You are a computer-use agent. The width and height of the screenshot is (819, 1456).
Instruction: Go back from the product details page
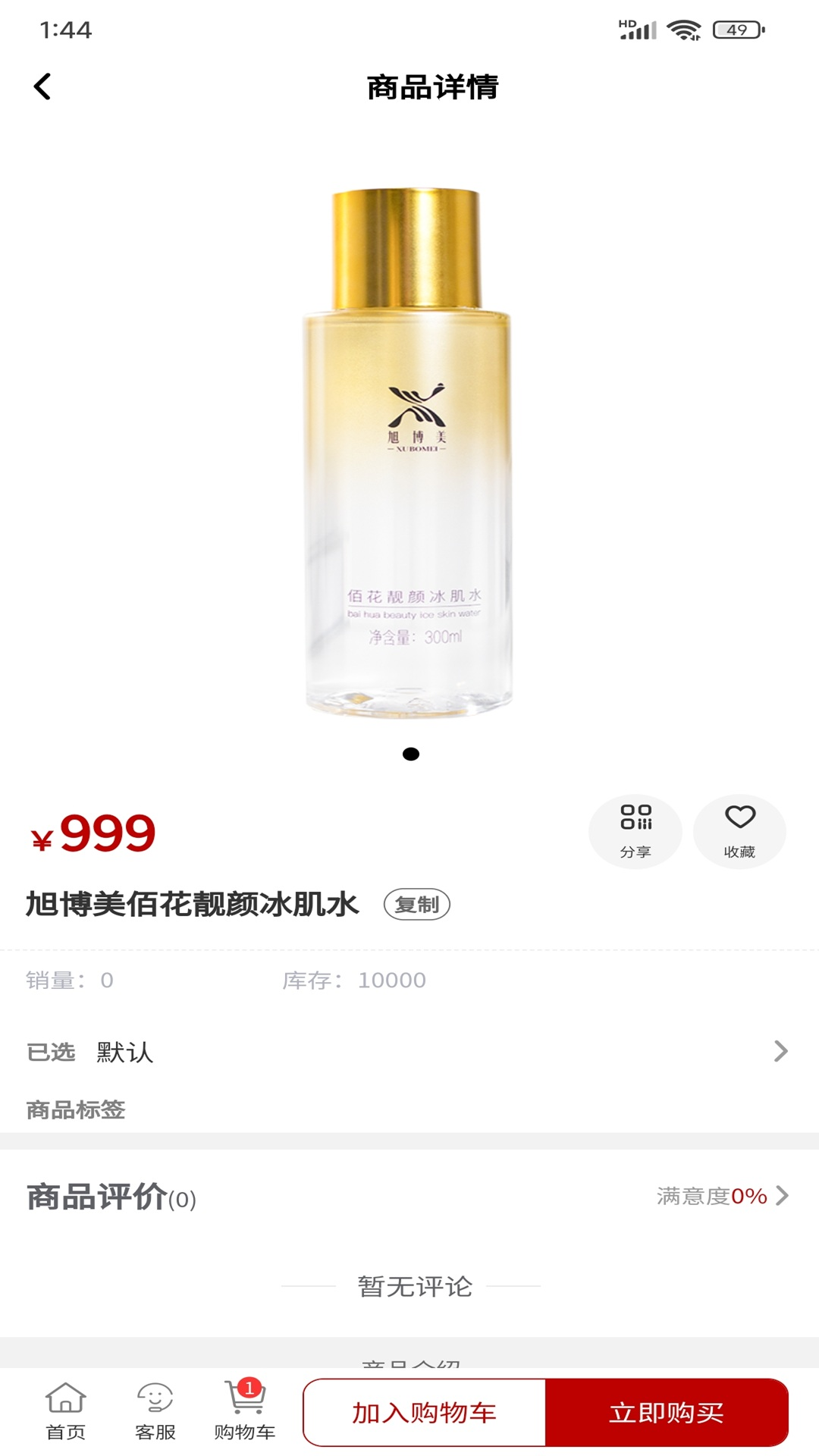(42, 86)
